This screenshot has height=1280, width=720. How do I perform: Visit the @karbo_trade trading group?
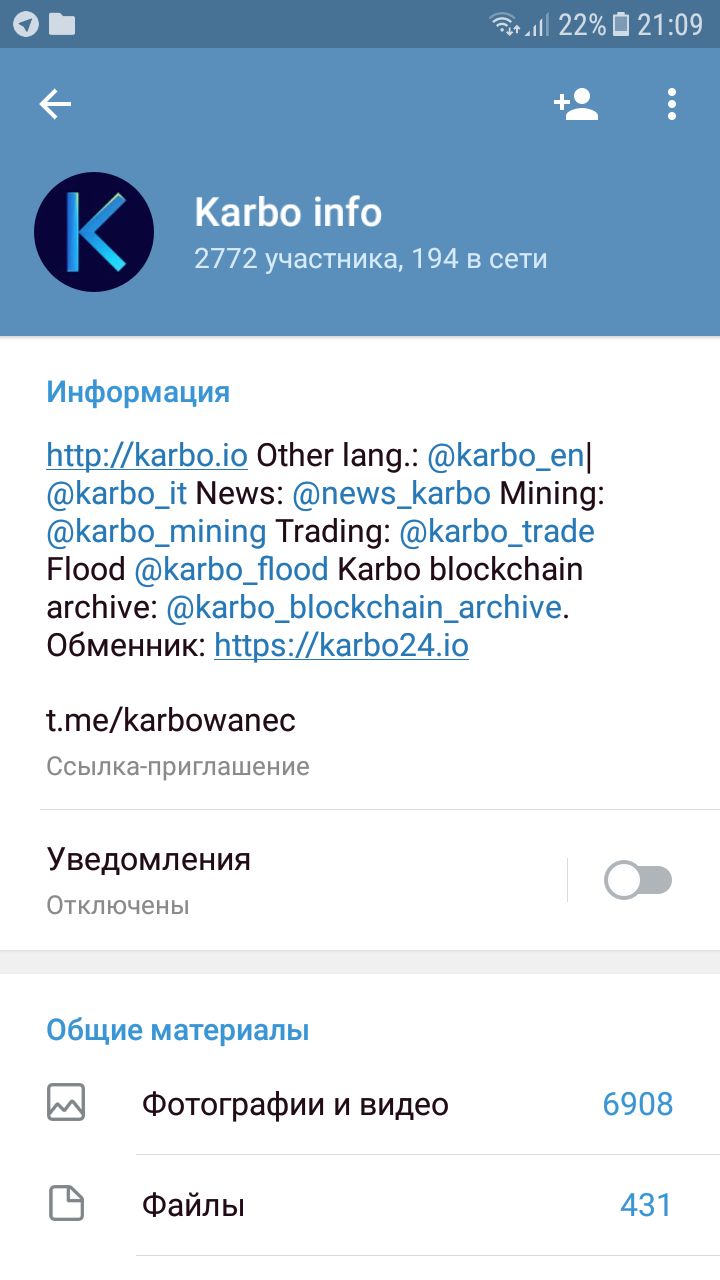coord(497,531)
